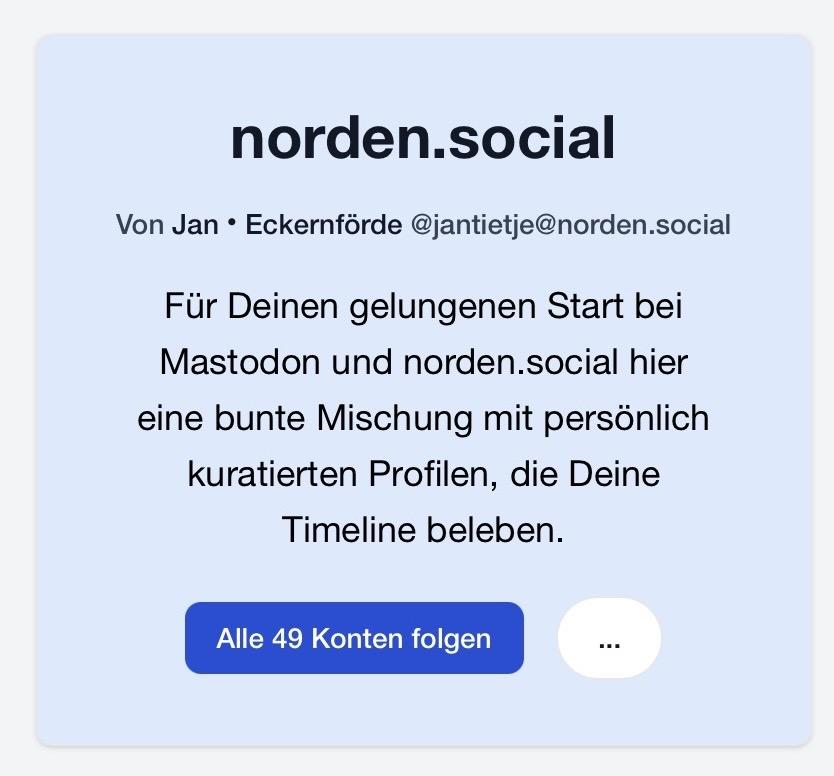Viewport: 834px width, 776px height.
Task: Open the three-dot more options button
Action: [x=609, y=638]
